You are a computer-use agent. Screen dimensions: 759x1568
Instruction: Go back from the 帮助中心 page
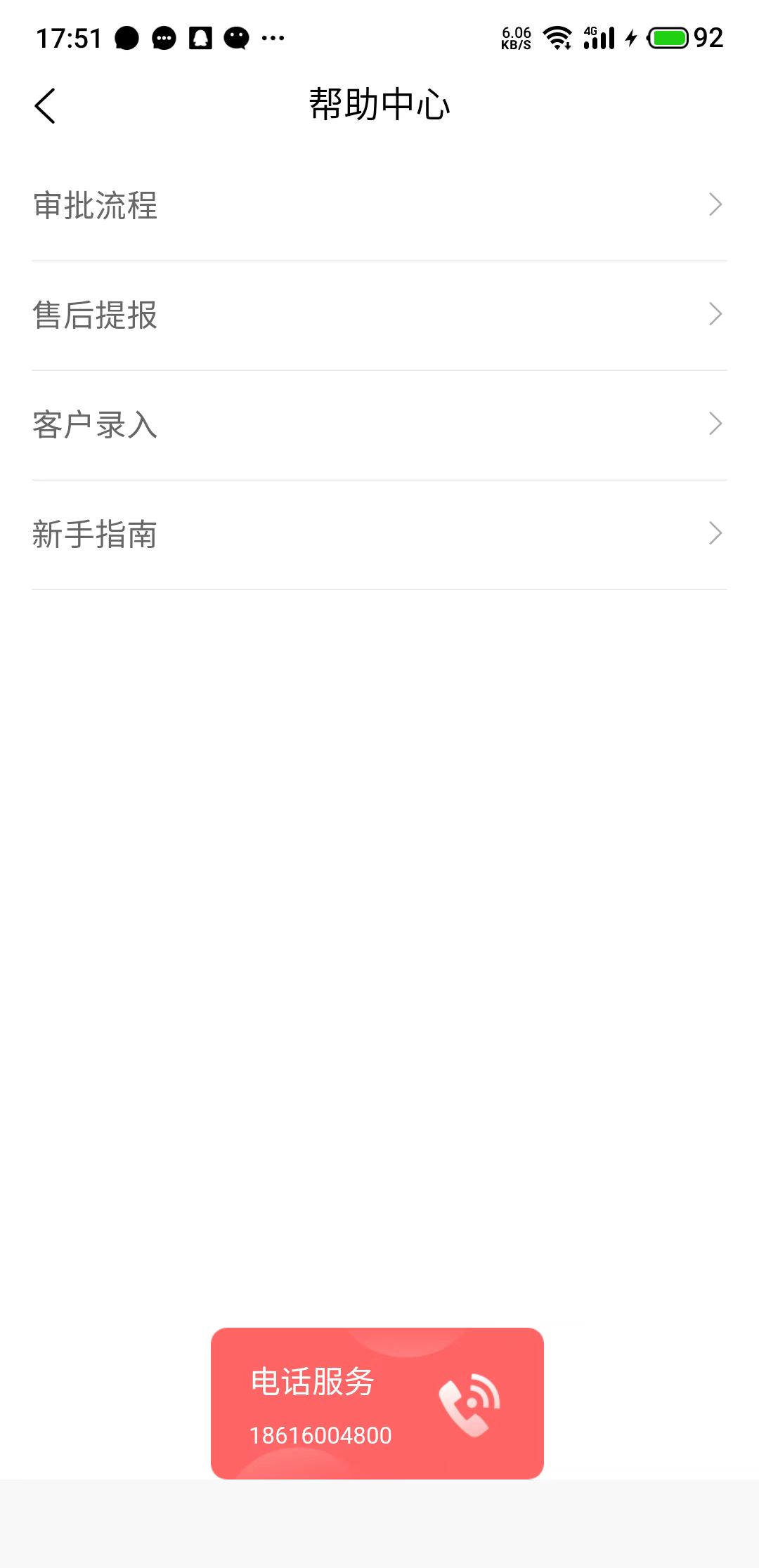(x=45, y=106)
